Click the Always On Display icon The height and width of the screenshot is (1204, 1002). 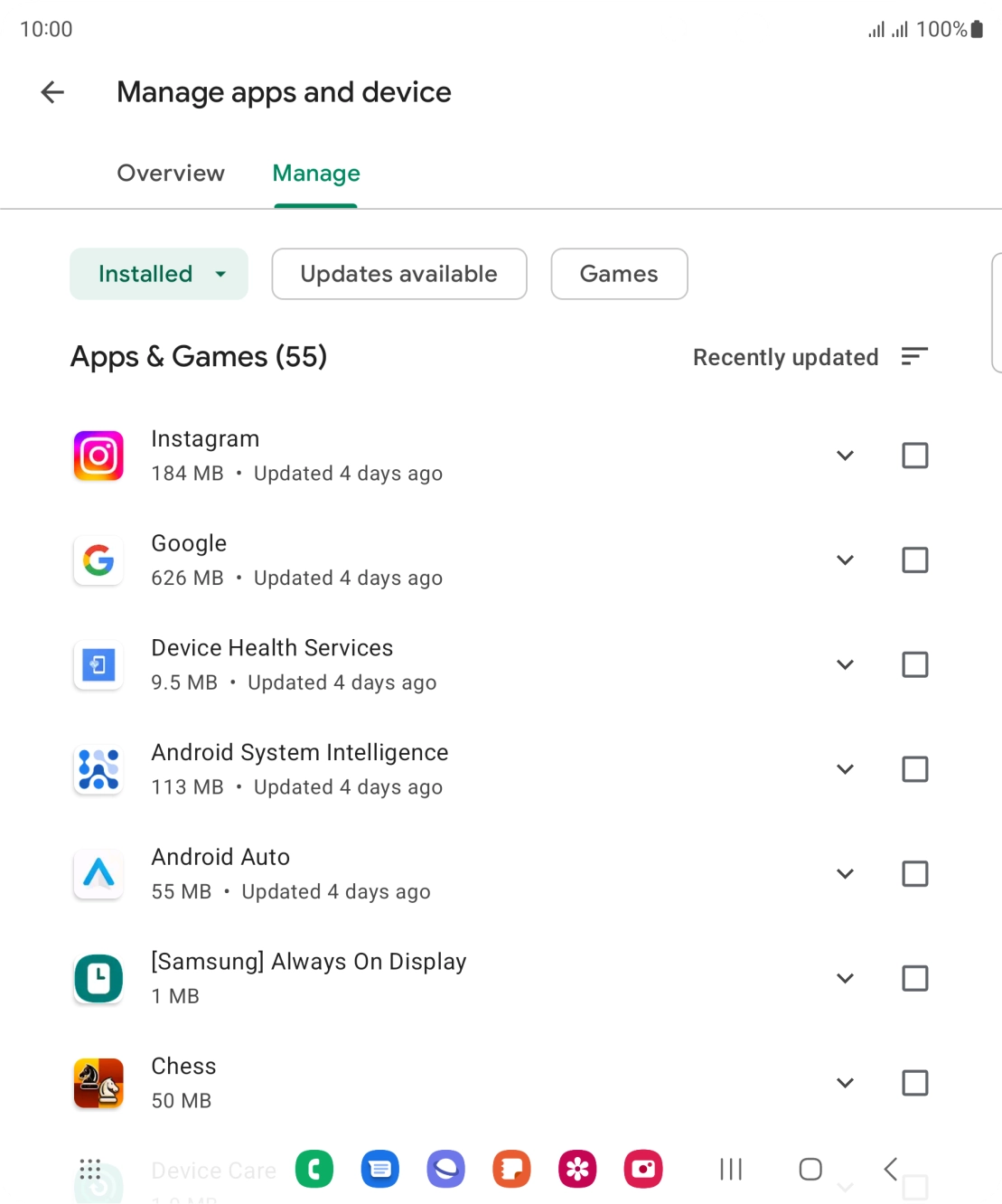point(98,978)
